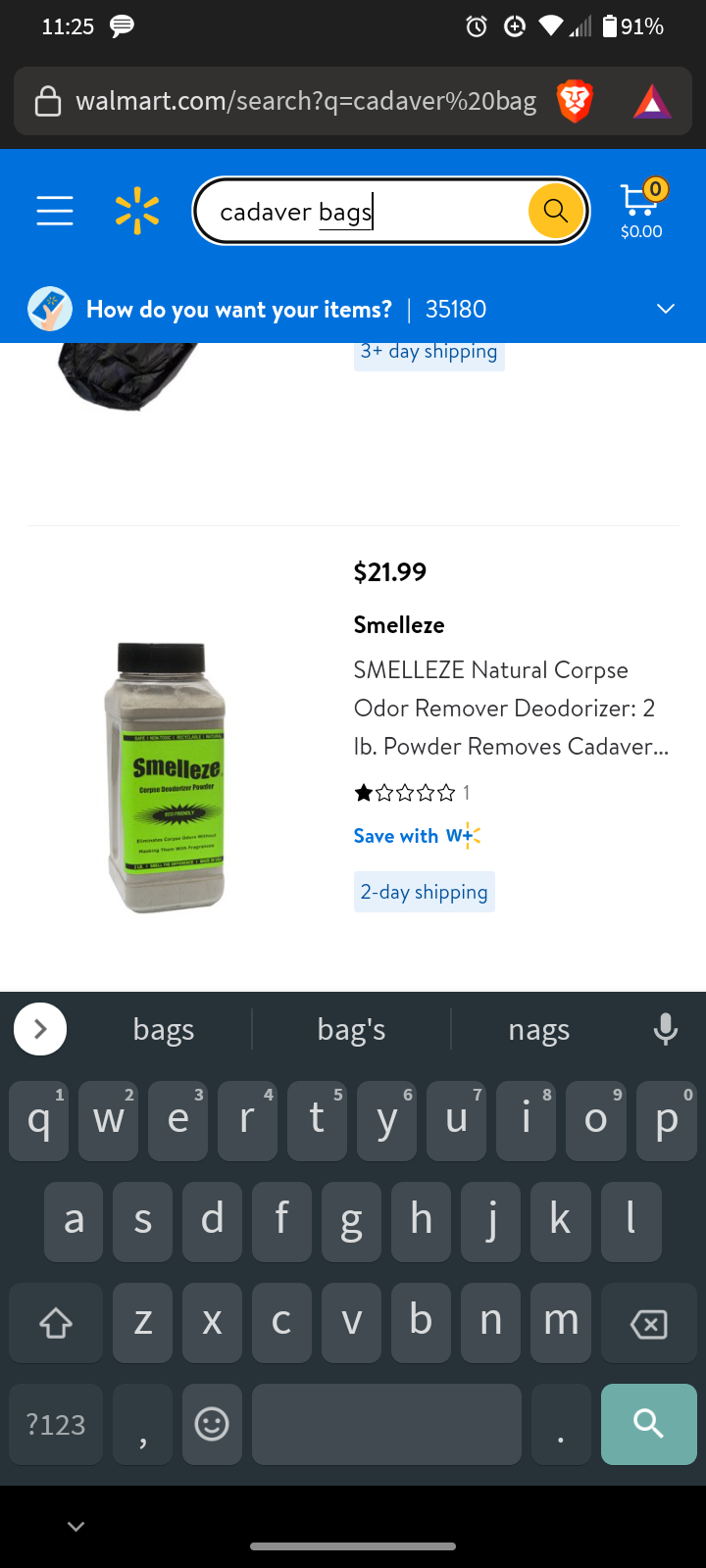Go to the Walmart home via spark logo
This screenshot has width=706, height=1568.
137,211
